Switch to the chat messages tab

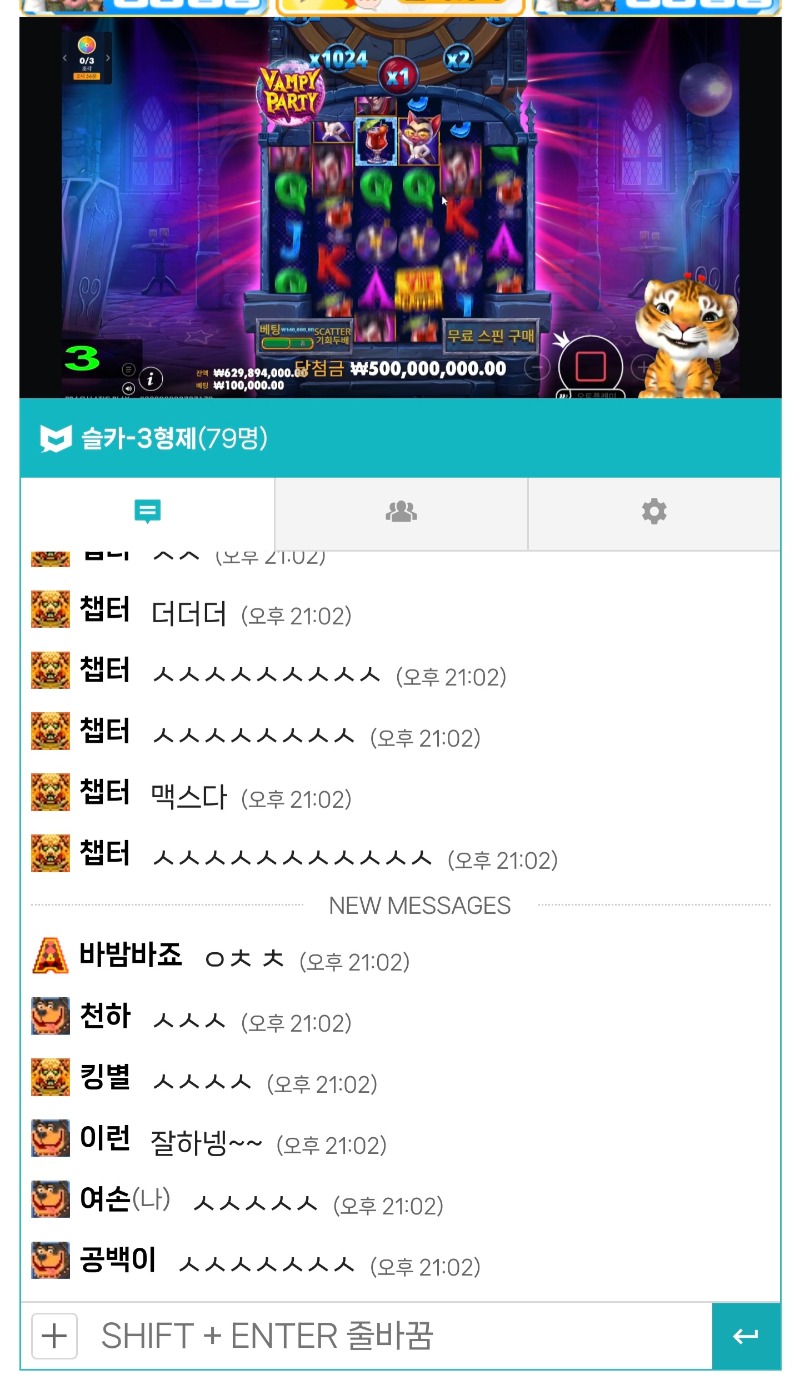tap(147, 513)
